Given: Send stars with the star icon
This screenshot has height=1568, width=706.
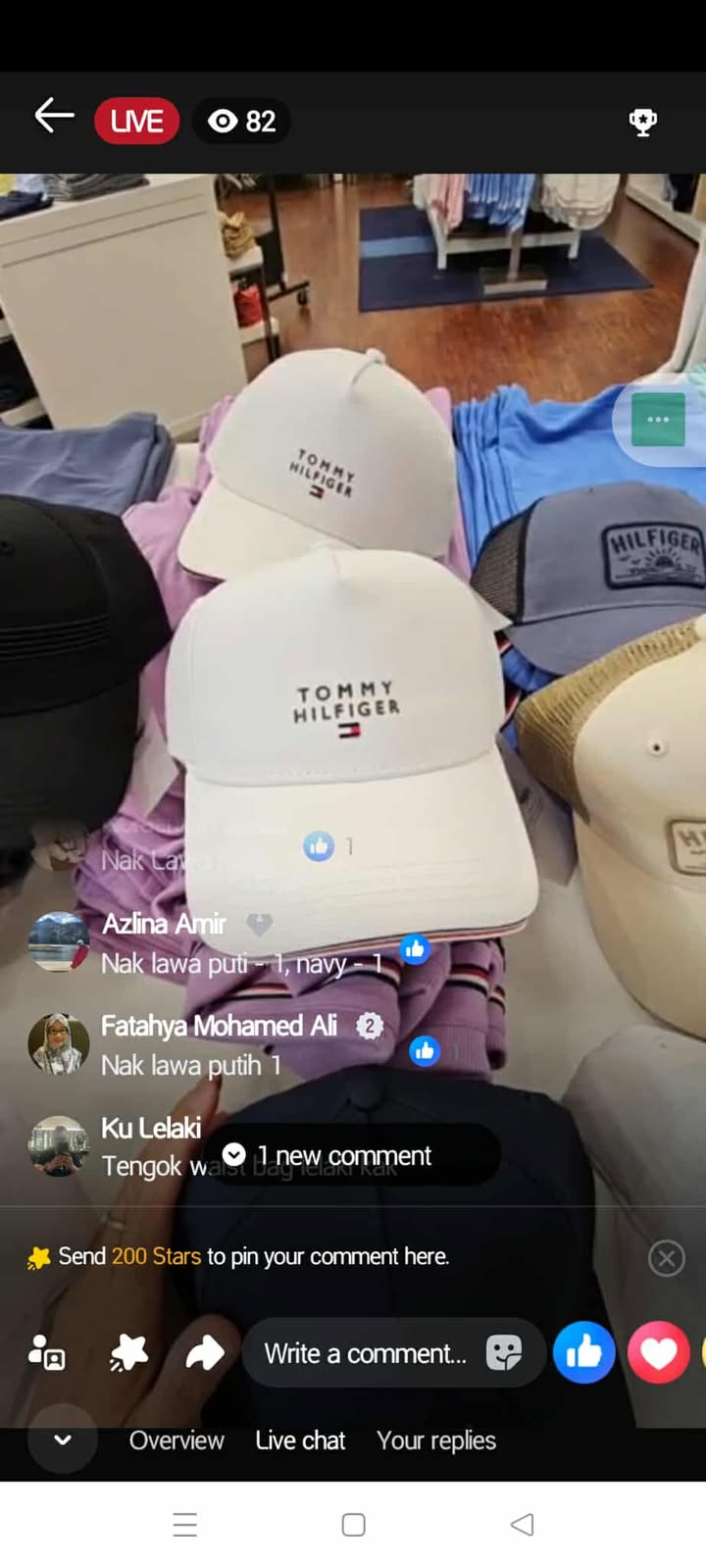Looking at the screenshot, I should click(128, 1353).
